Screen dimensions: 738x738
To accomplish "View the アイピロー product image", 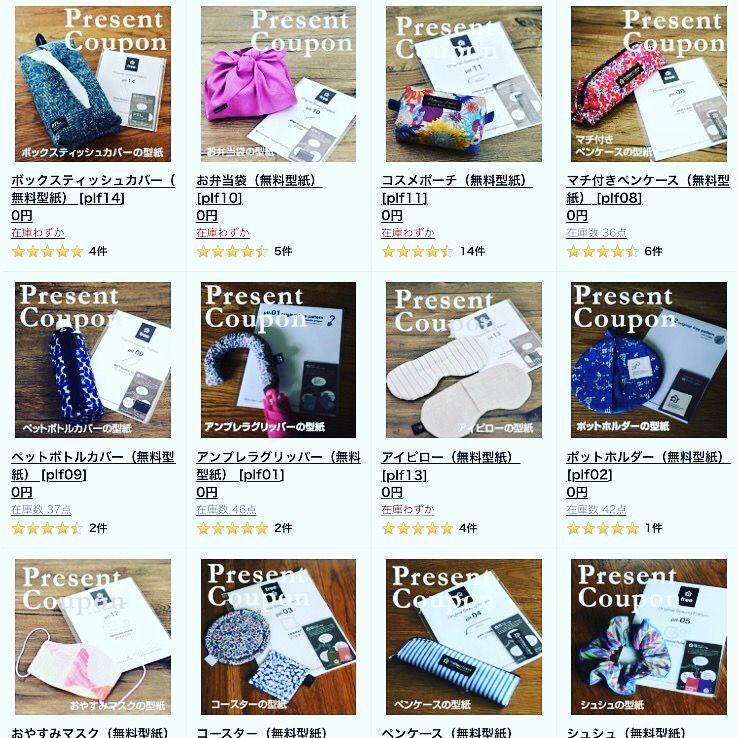I will point(463,361).
